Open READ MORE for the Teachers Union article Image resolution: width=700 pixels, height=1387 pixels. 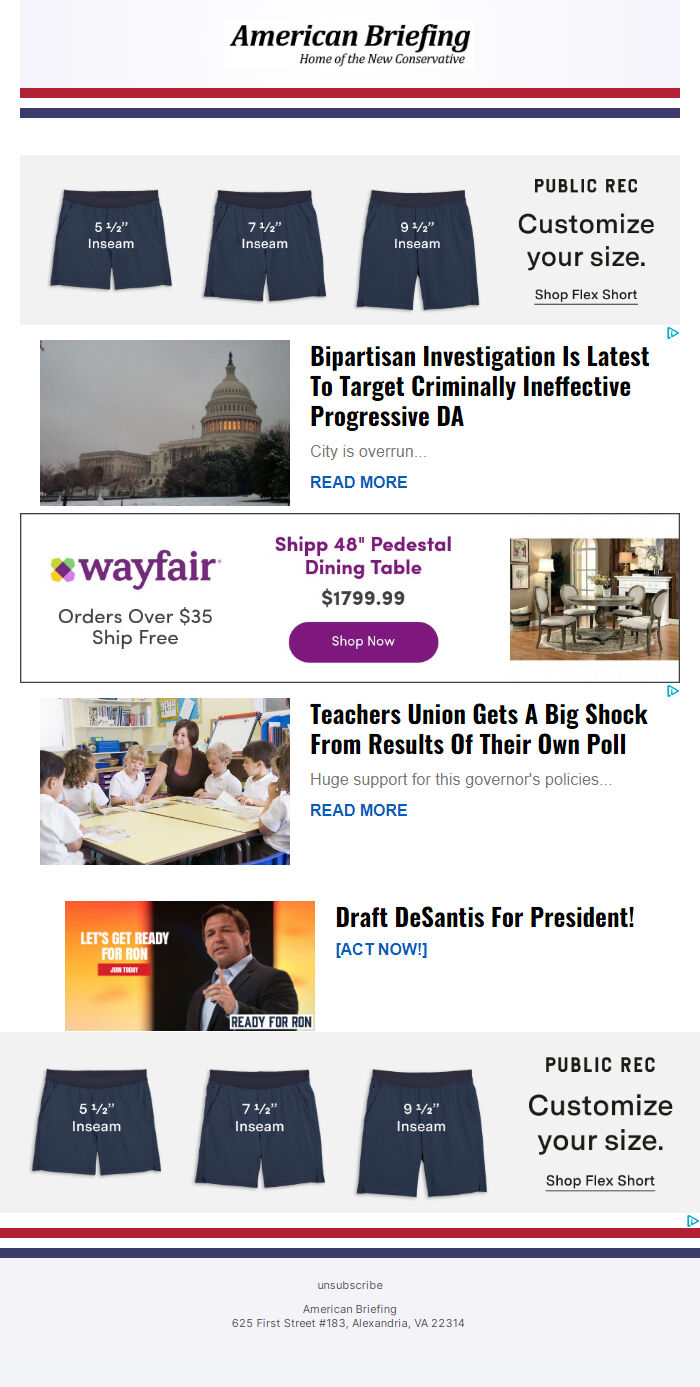click(358, 810)
